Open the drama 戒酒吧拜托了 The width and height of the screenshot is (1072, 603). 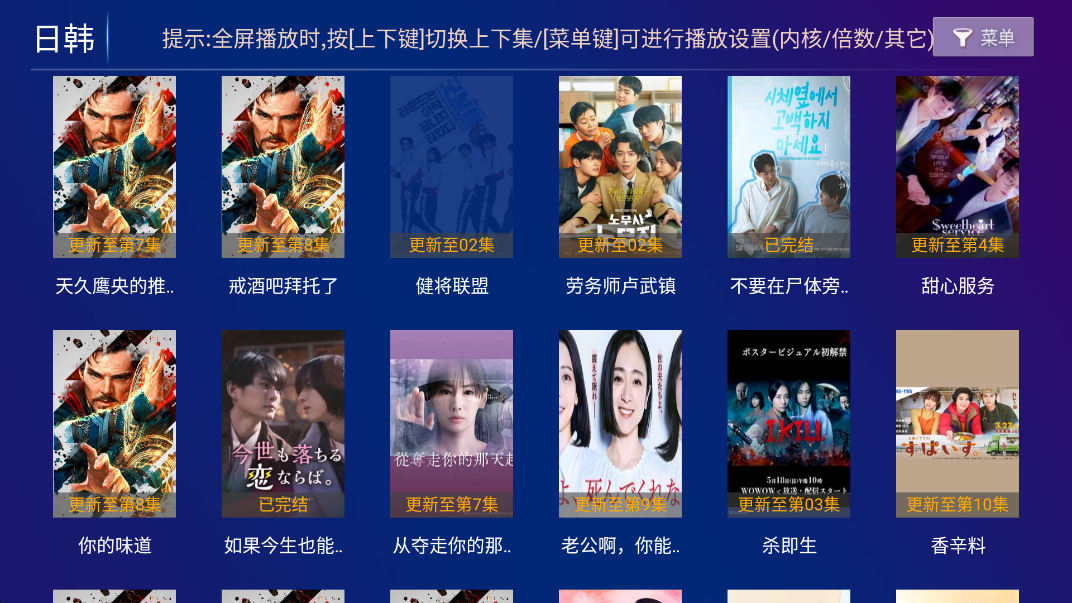(283, 167)
